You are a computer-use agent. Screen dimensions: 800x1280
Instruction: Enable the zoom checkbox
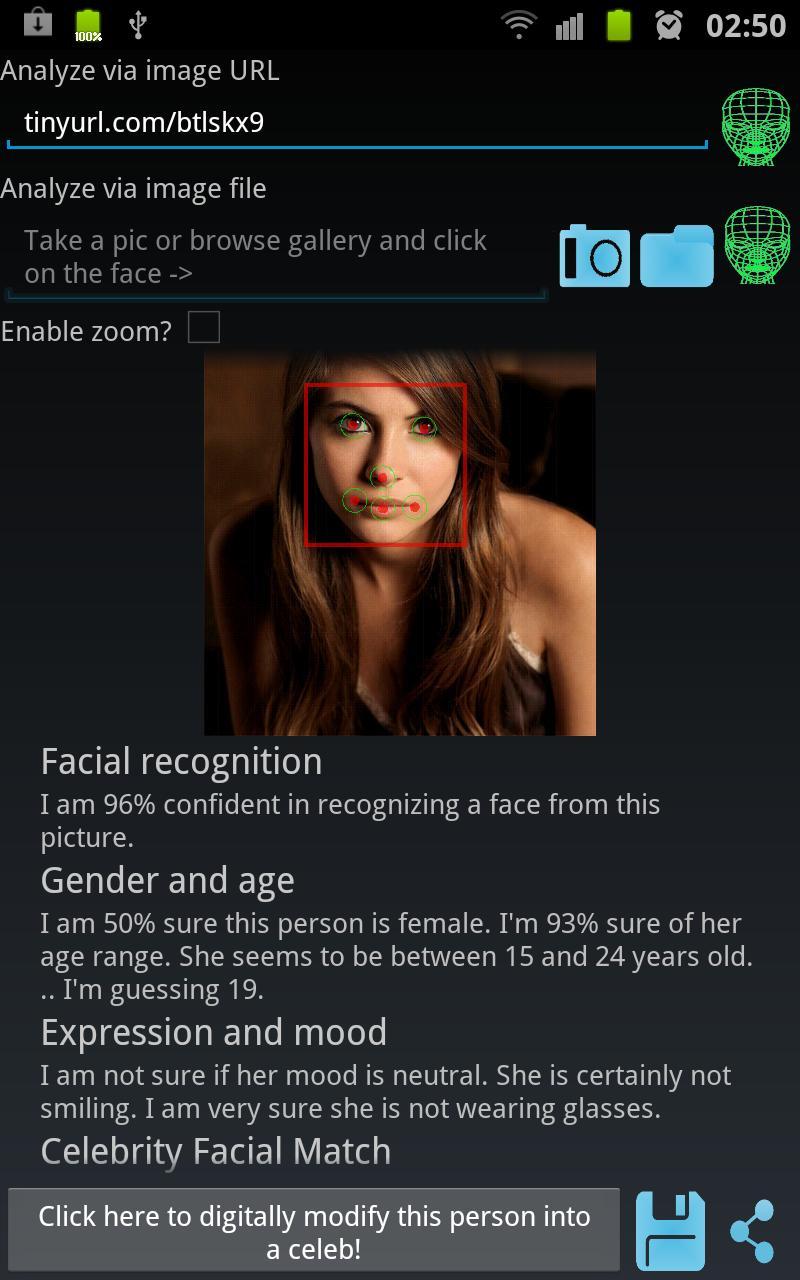(204, 328)
